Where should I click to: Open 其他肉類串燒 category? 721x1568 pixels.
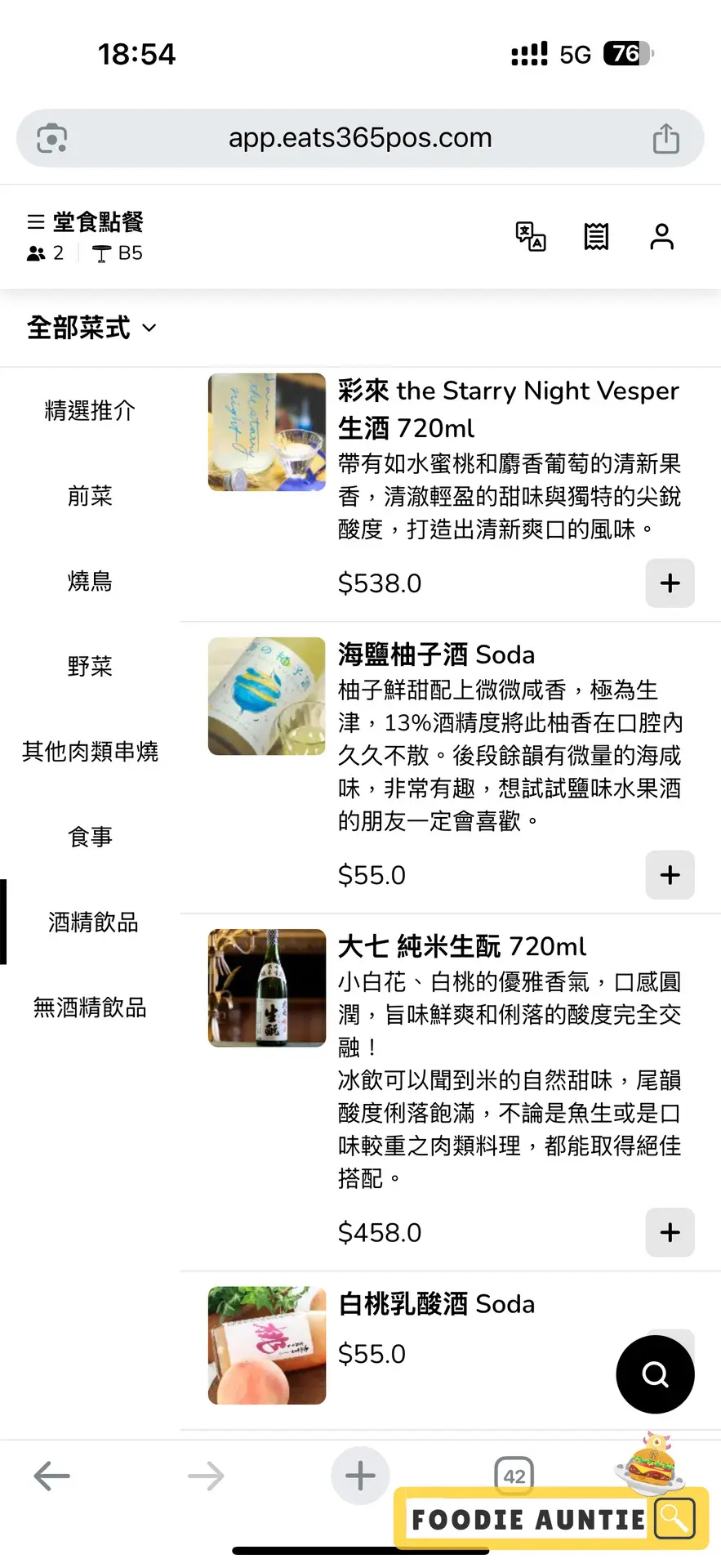point(90,752)
